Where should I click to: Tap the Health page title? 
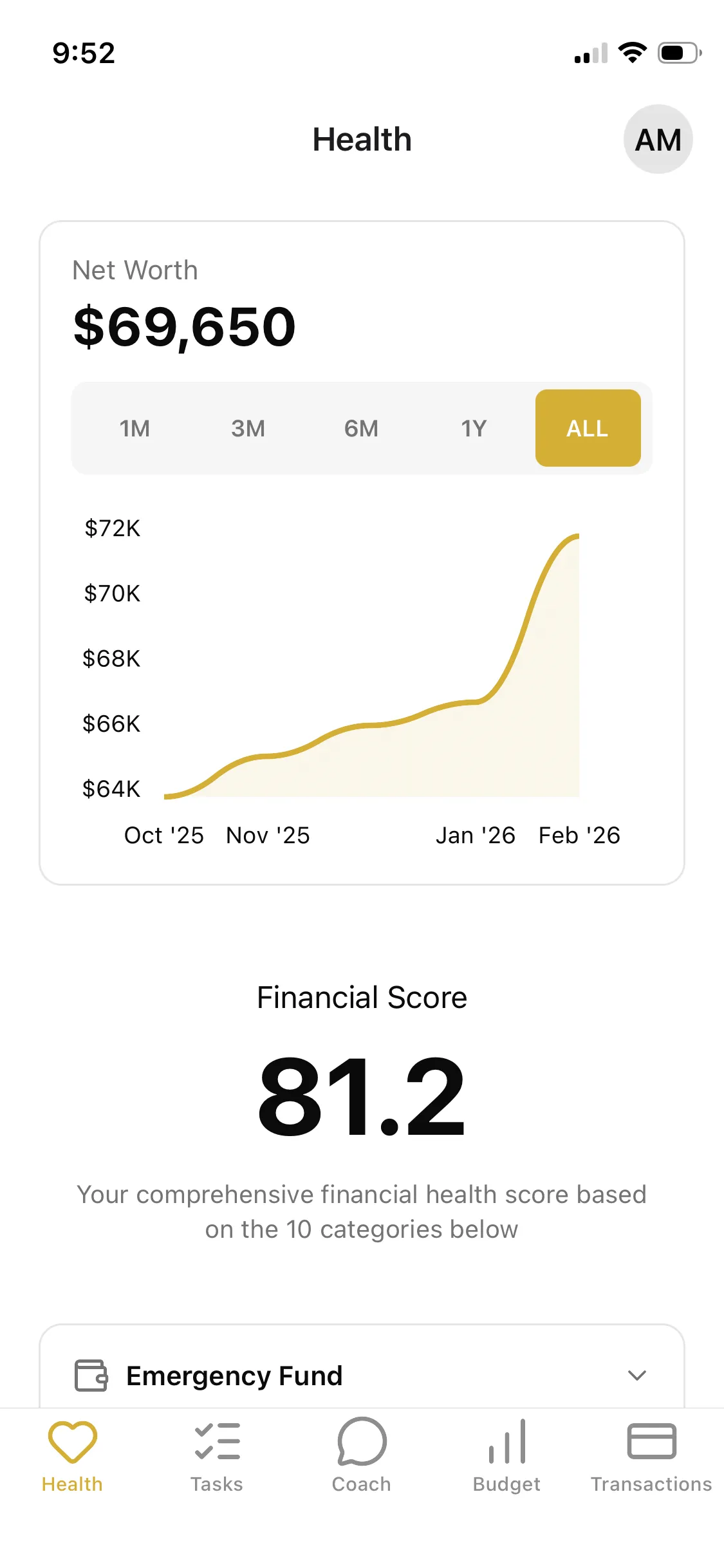362,139
